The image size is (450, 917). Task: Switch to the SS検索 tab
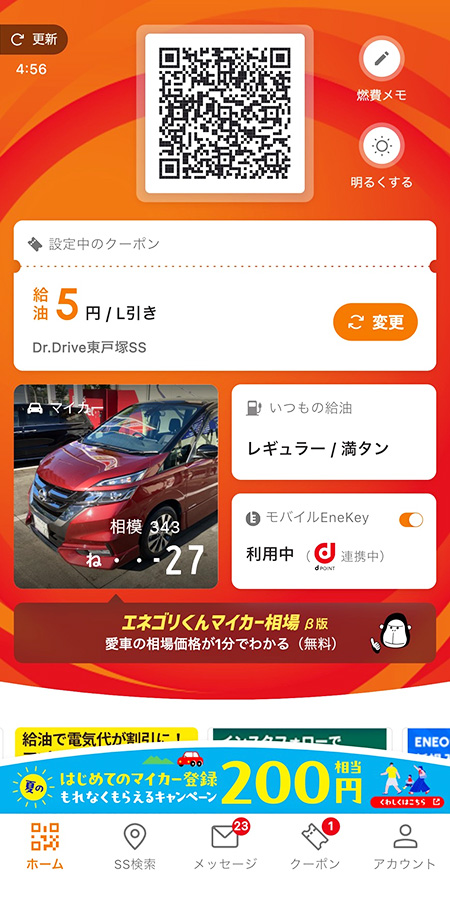click(135, 847)
